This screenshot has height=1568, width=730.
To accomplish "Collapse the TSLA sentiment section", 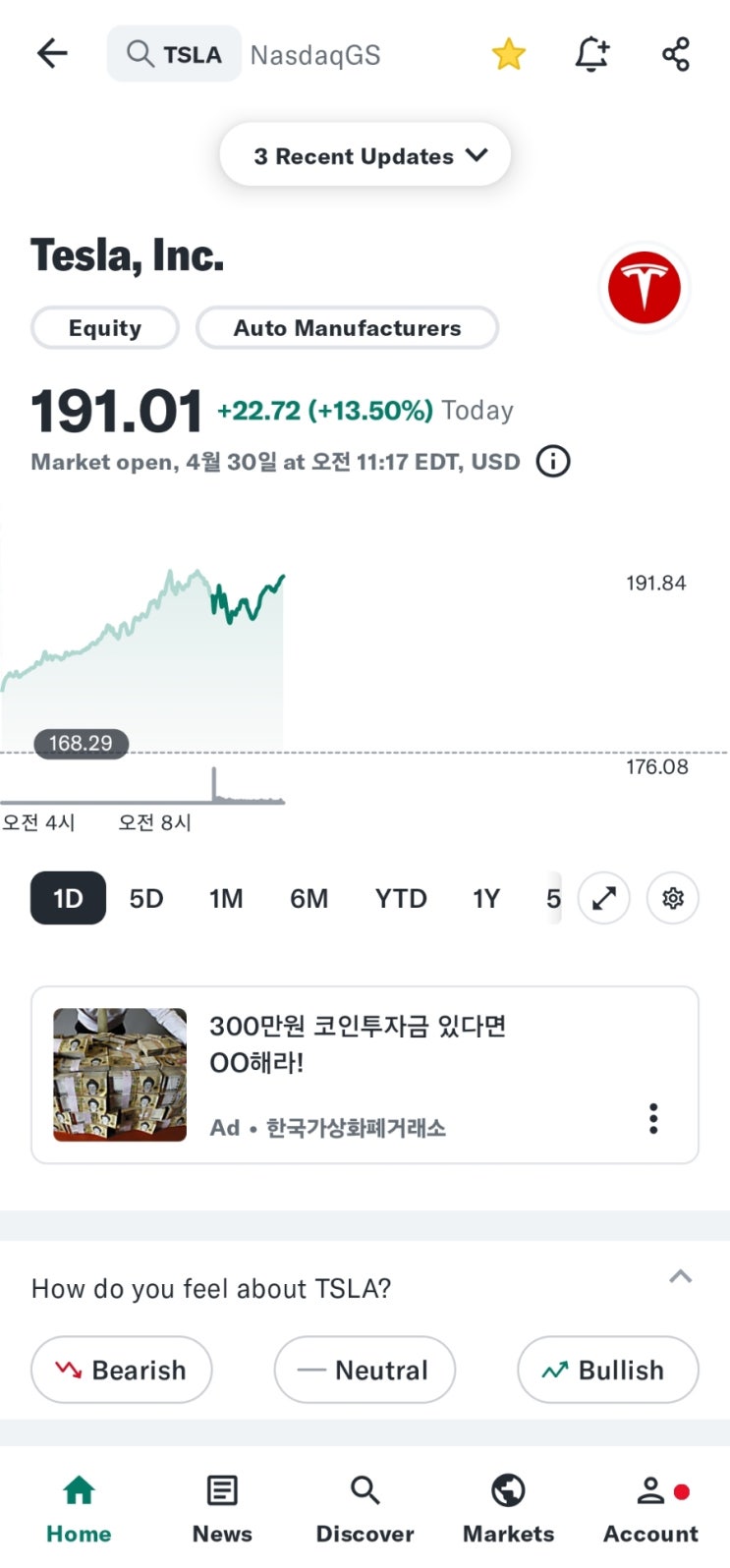I will (680, 1277).
